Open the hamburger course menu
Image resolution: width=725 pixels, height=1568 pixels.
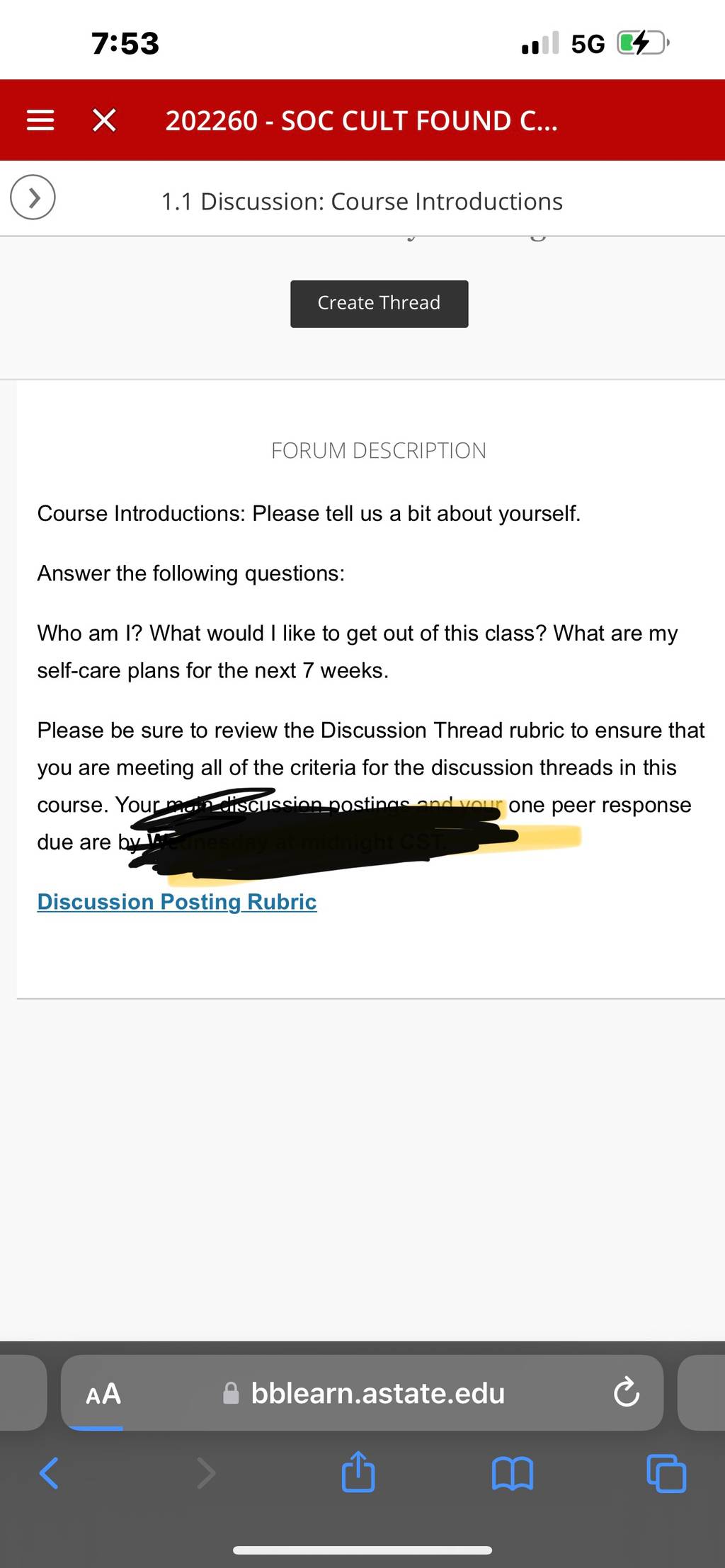coord(40,120)
